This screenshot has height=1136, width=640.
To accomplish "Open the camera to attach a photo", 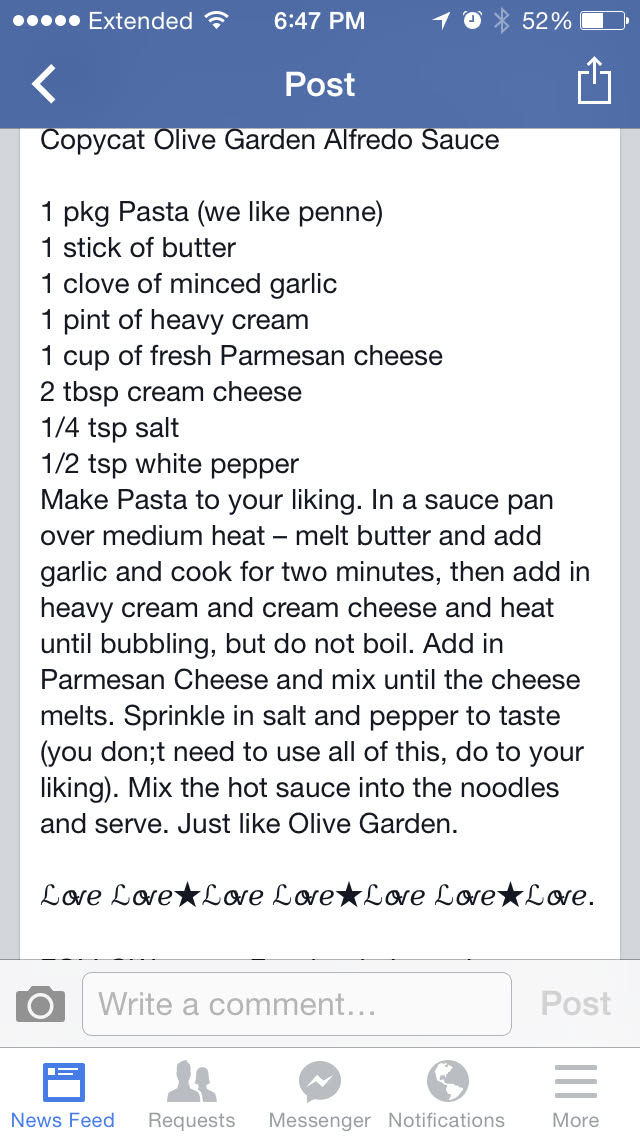I will pyautogui.click(x=41, y=1003).
